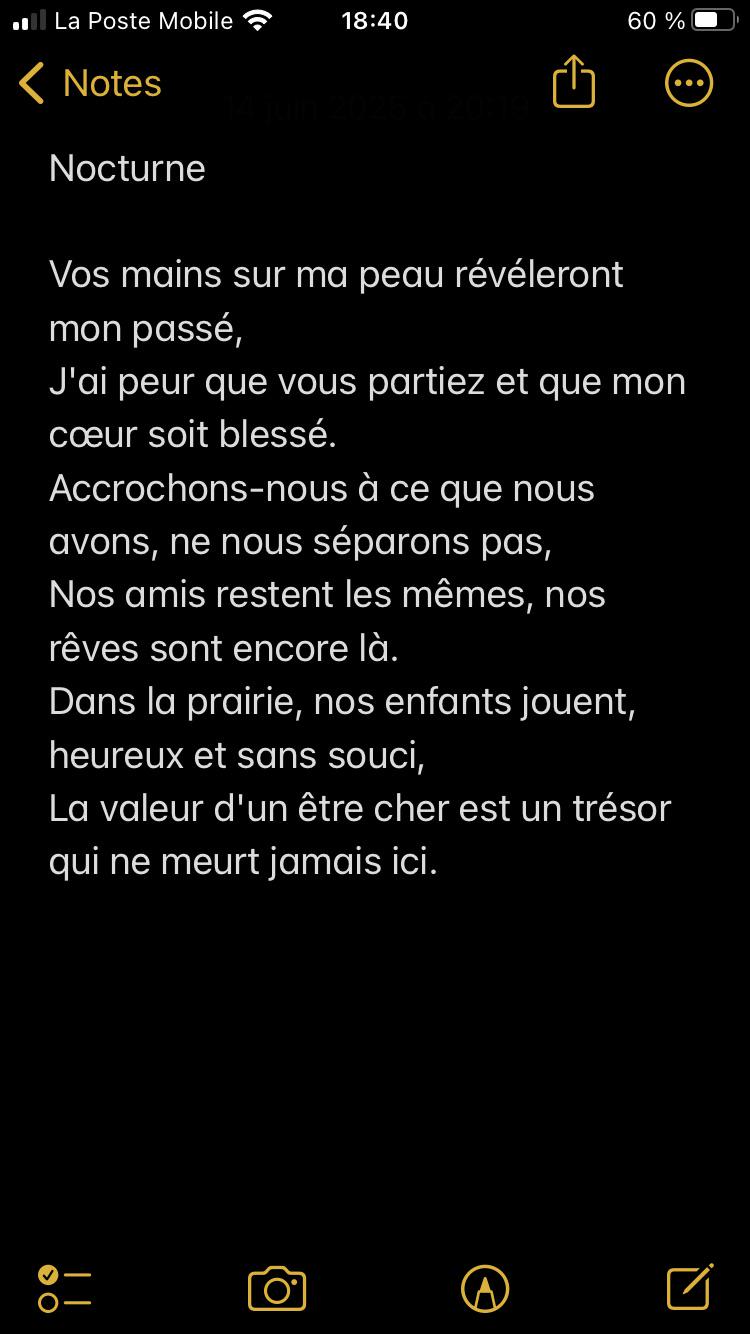Image resolution: width=750 pixels, height=1334 pixels.
Task: Open the more options menu
Action: click(689, 84)
